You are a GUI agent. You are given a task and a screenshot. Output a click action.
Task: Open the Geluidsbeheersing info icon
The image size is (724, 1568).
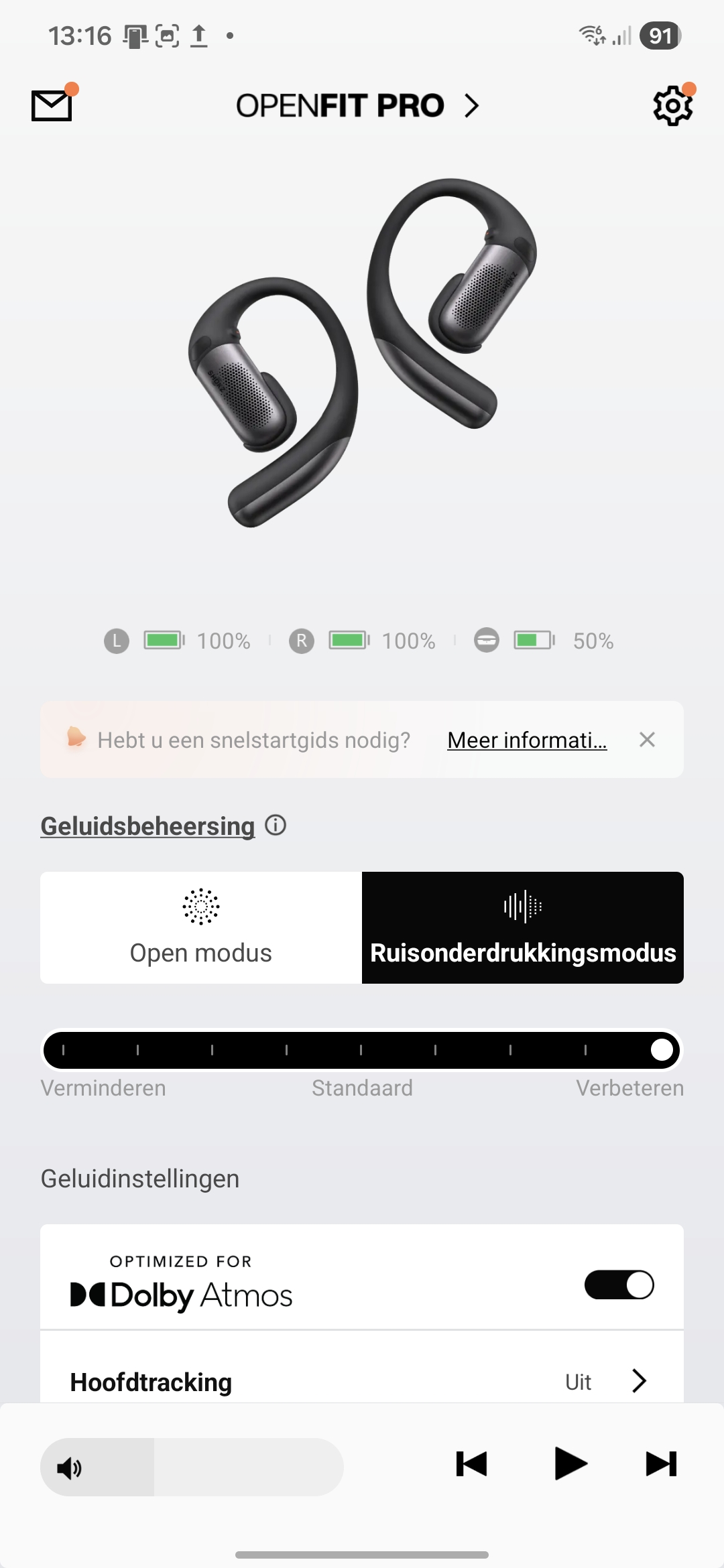[276, 825]
